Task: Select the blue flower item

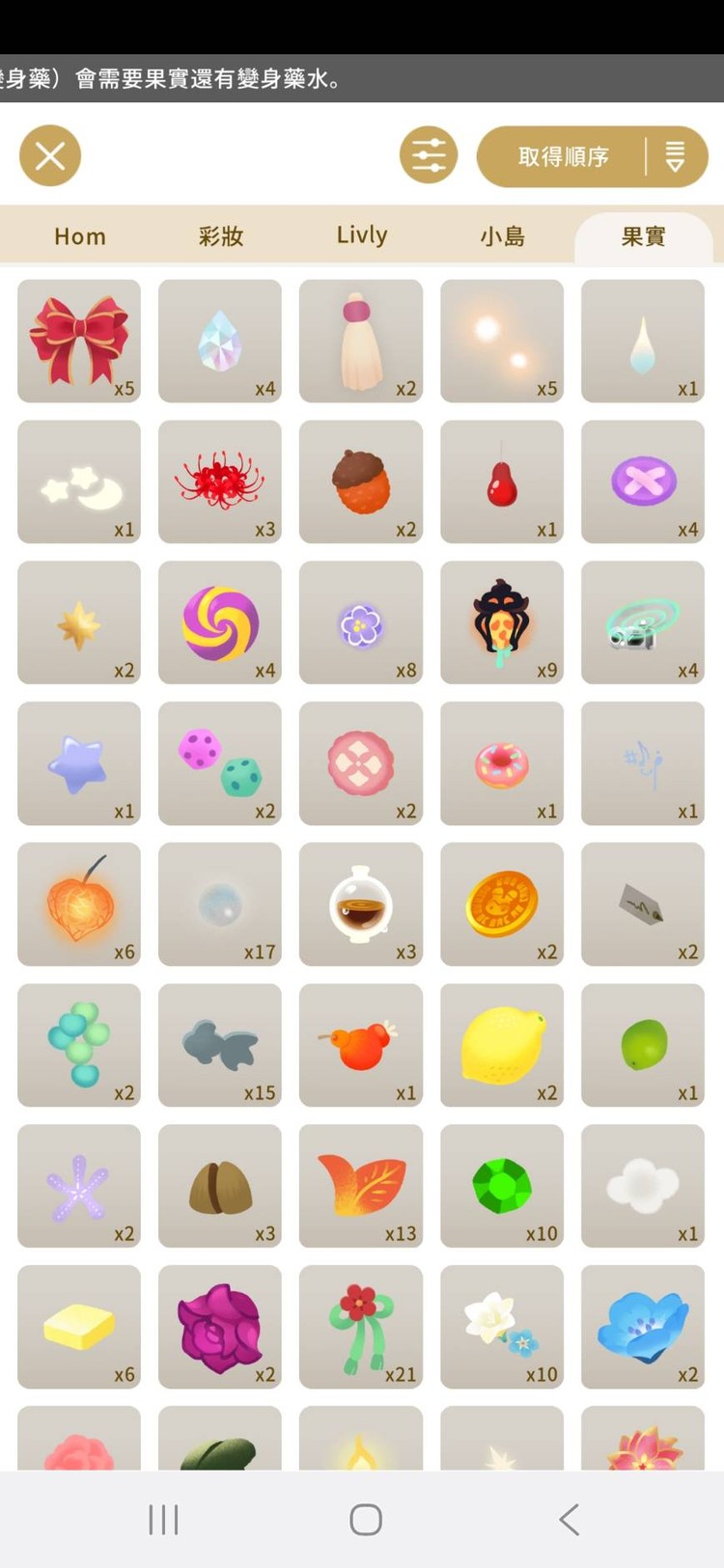Action: click(x=643, y=1327)
